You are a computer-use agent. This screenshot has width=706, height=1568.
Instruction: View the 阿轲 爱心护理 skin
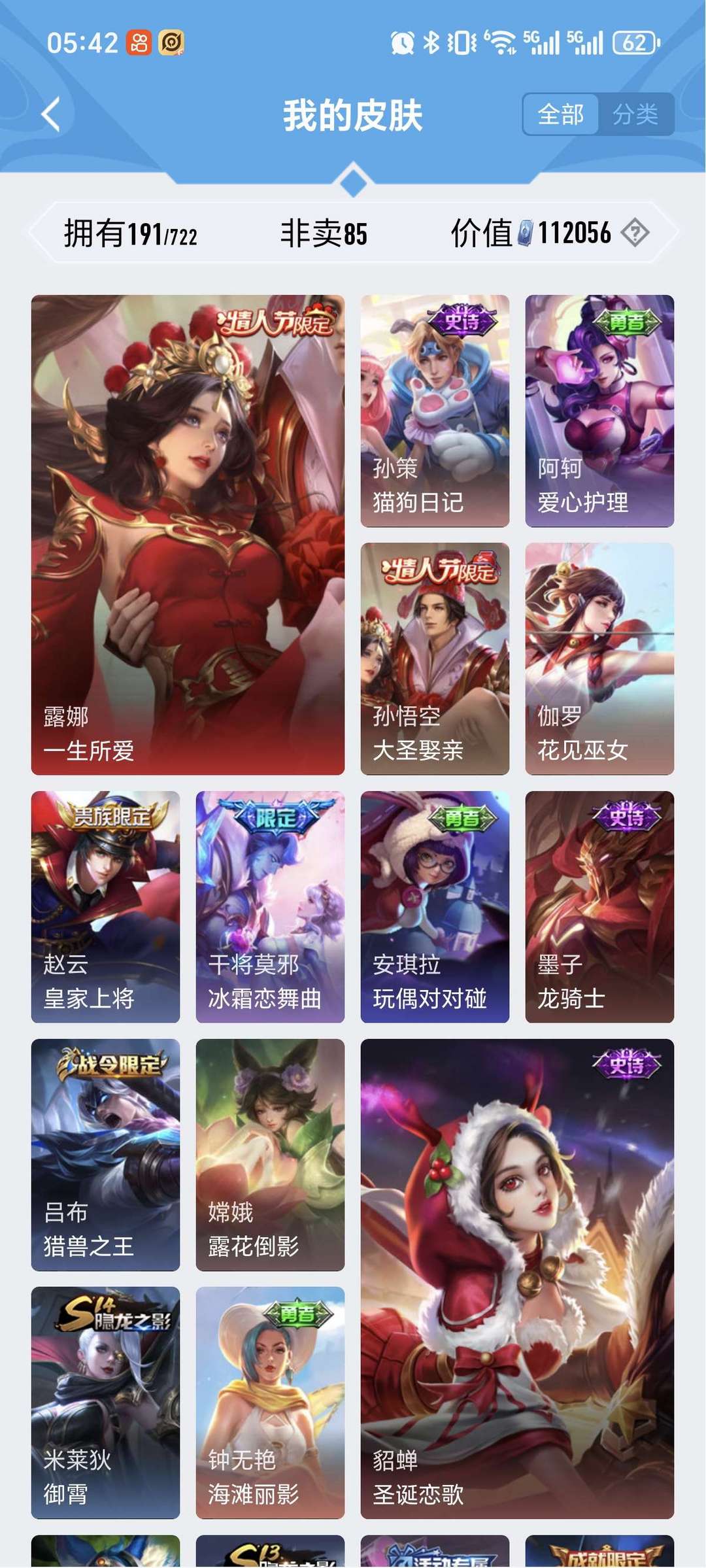tap(599, 411)
